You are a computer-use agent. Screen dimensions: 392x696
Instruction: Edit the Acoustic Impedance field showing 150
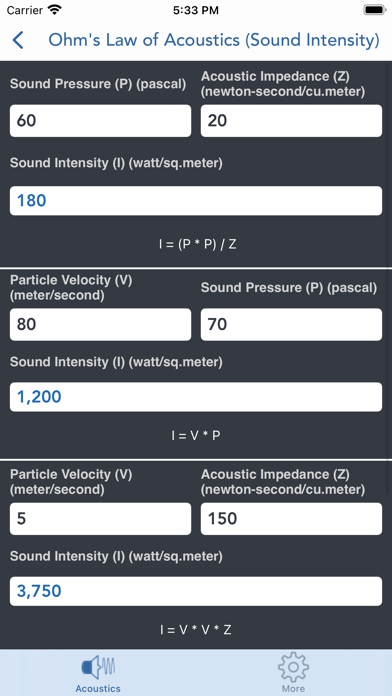tap(291, 518)
